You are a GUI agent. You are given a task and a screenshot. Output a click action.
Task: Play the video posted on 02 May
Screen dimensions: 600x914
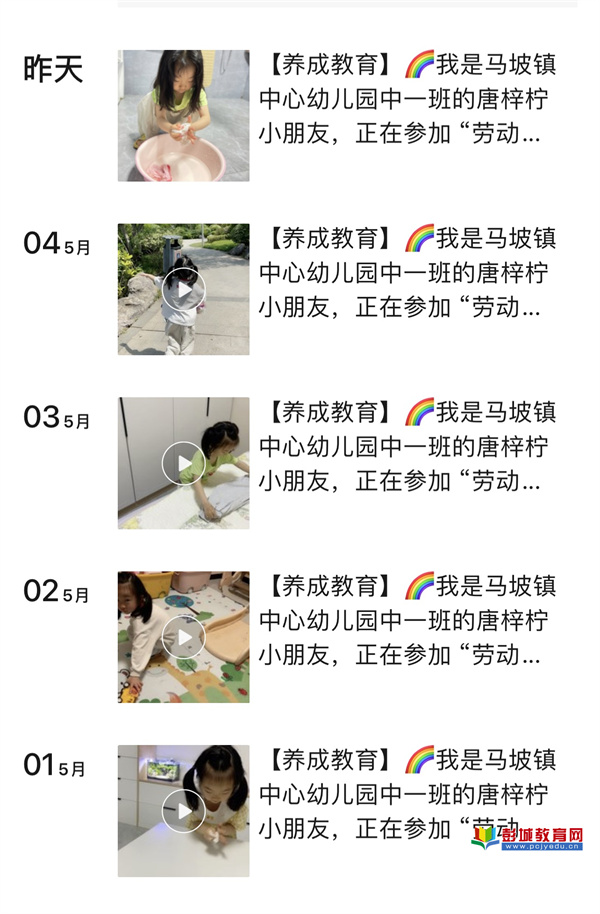(x=183, y=637)
